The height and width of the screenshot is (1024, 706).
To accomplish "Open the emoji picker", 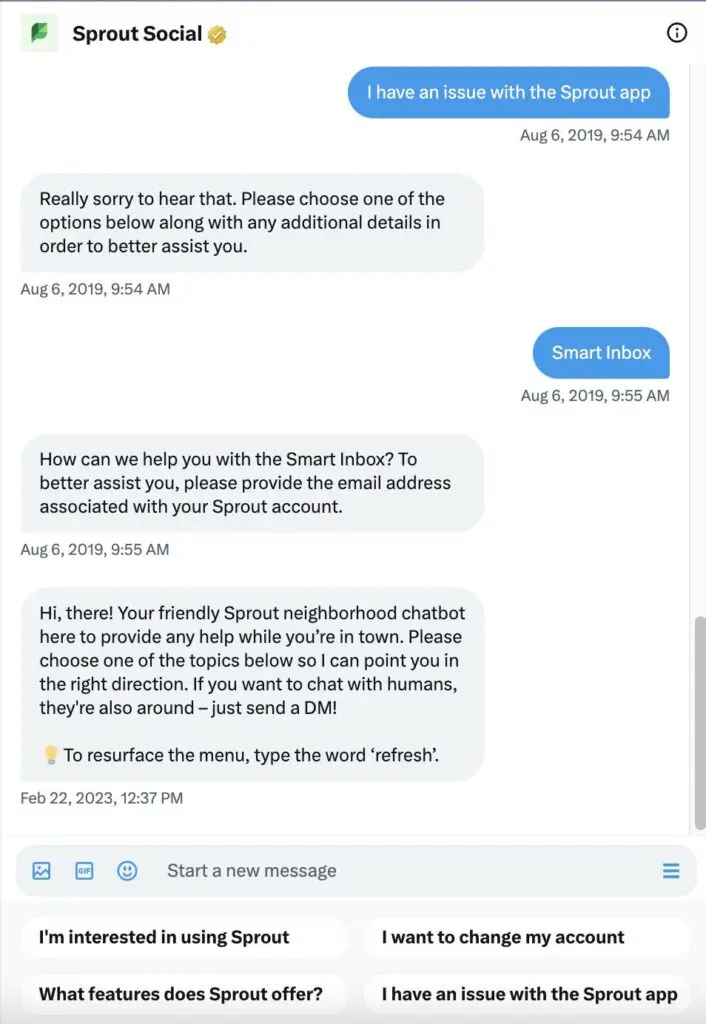I will click(127, 871).
